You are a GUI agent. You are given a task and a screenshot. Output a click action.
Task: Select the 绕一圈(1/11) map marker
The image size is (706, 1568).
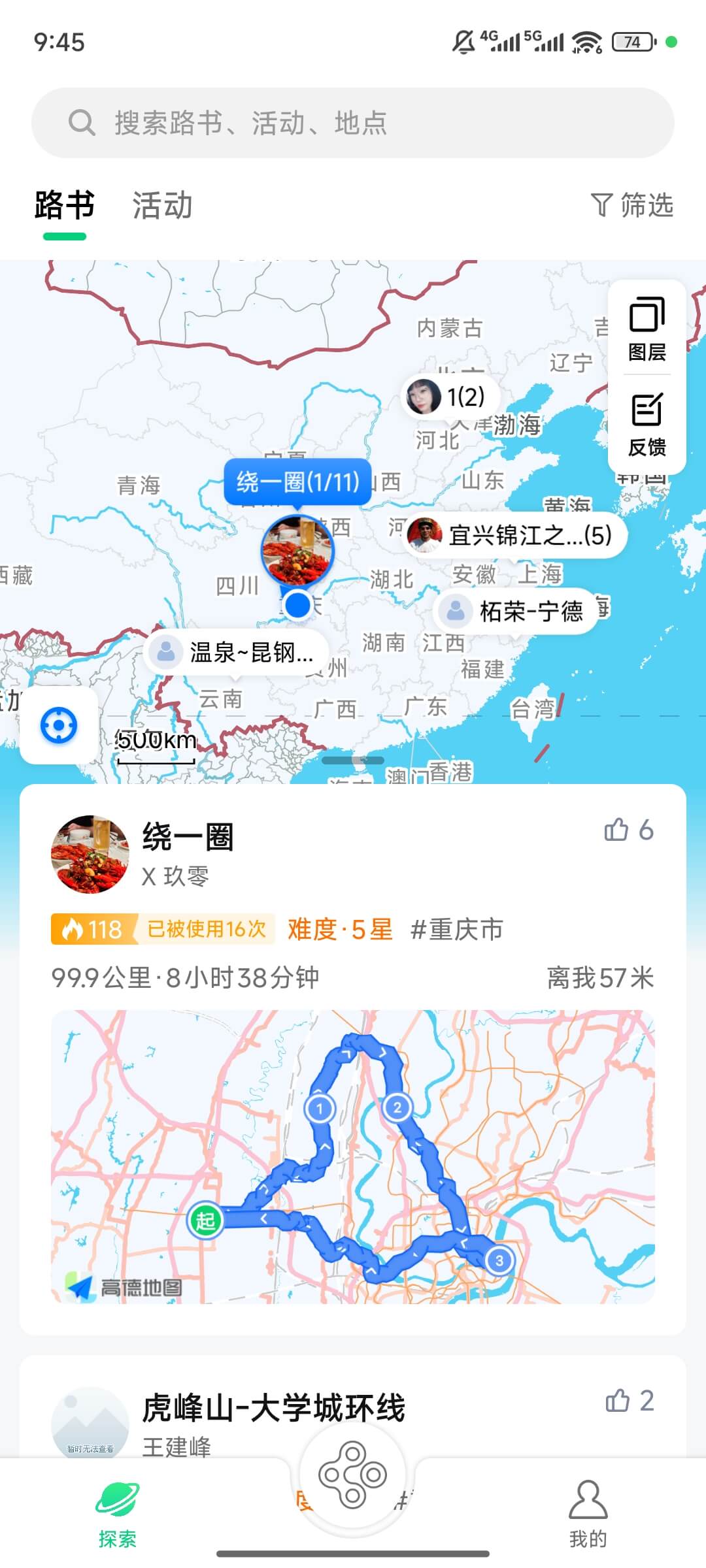click(x=297, y=482)
